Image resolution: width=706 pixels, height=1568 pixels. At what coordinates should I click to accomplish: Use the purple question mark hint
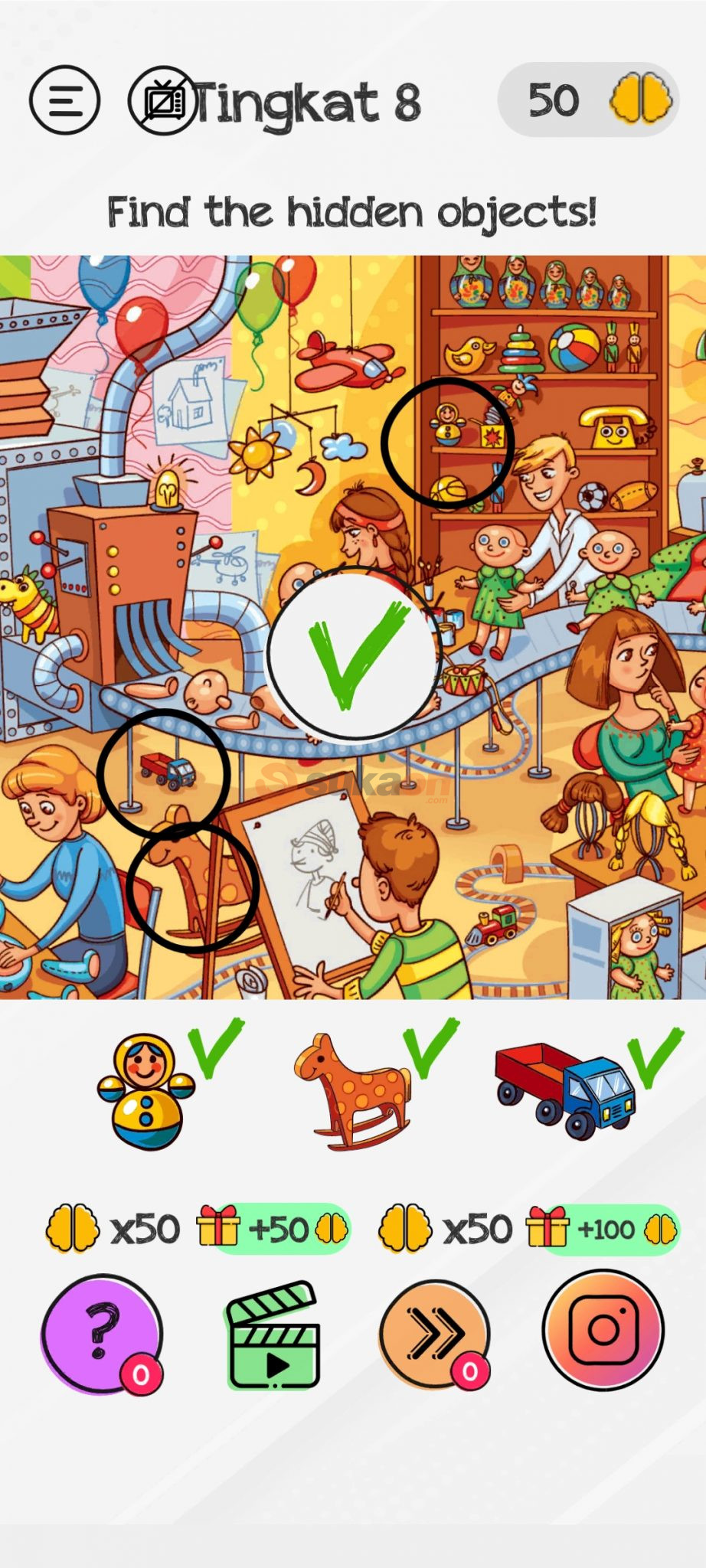[x=101, y=1334]
